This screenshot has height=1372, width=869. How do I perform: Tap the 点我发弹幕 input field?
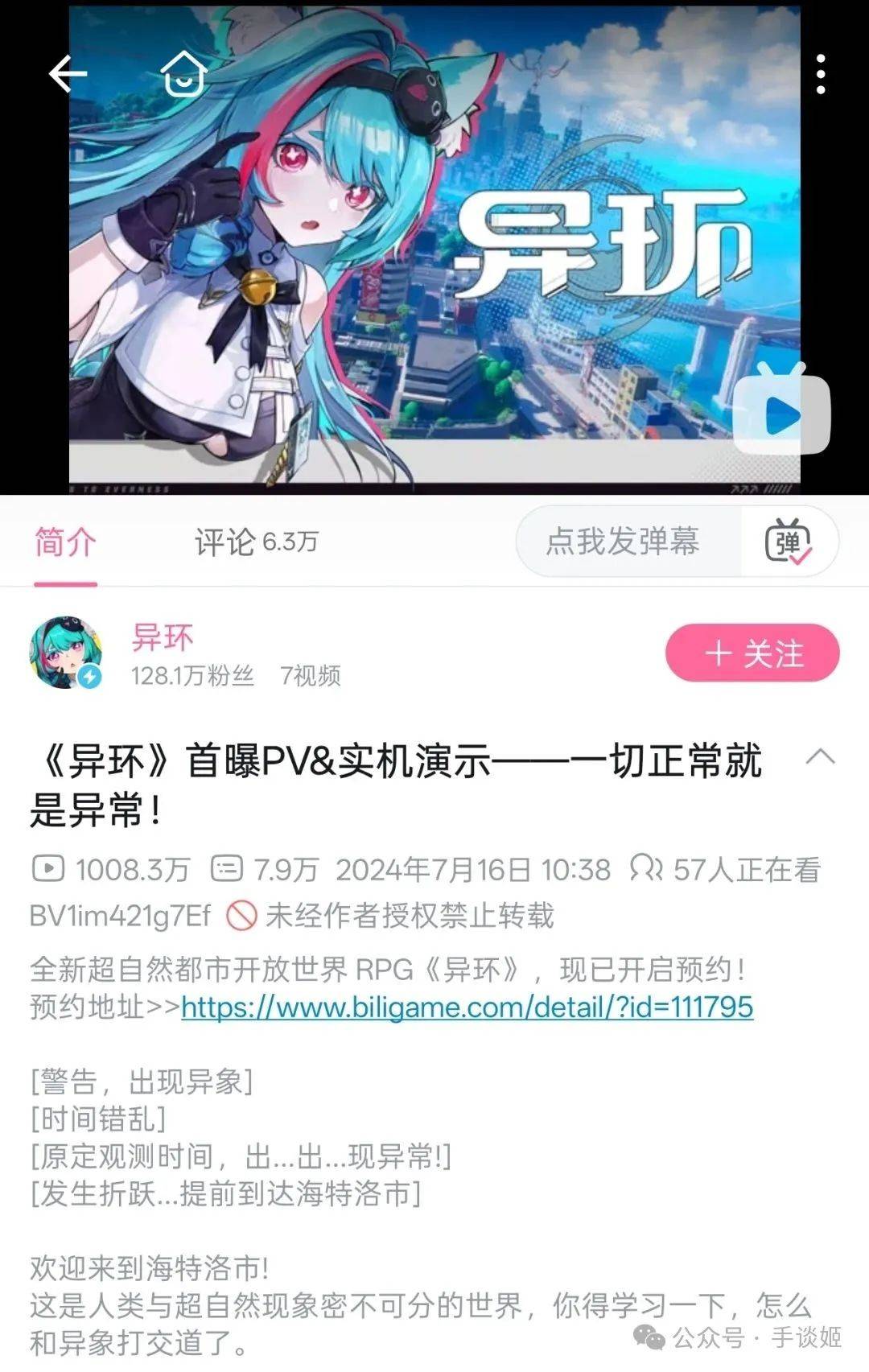click(624, 542)
